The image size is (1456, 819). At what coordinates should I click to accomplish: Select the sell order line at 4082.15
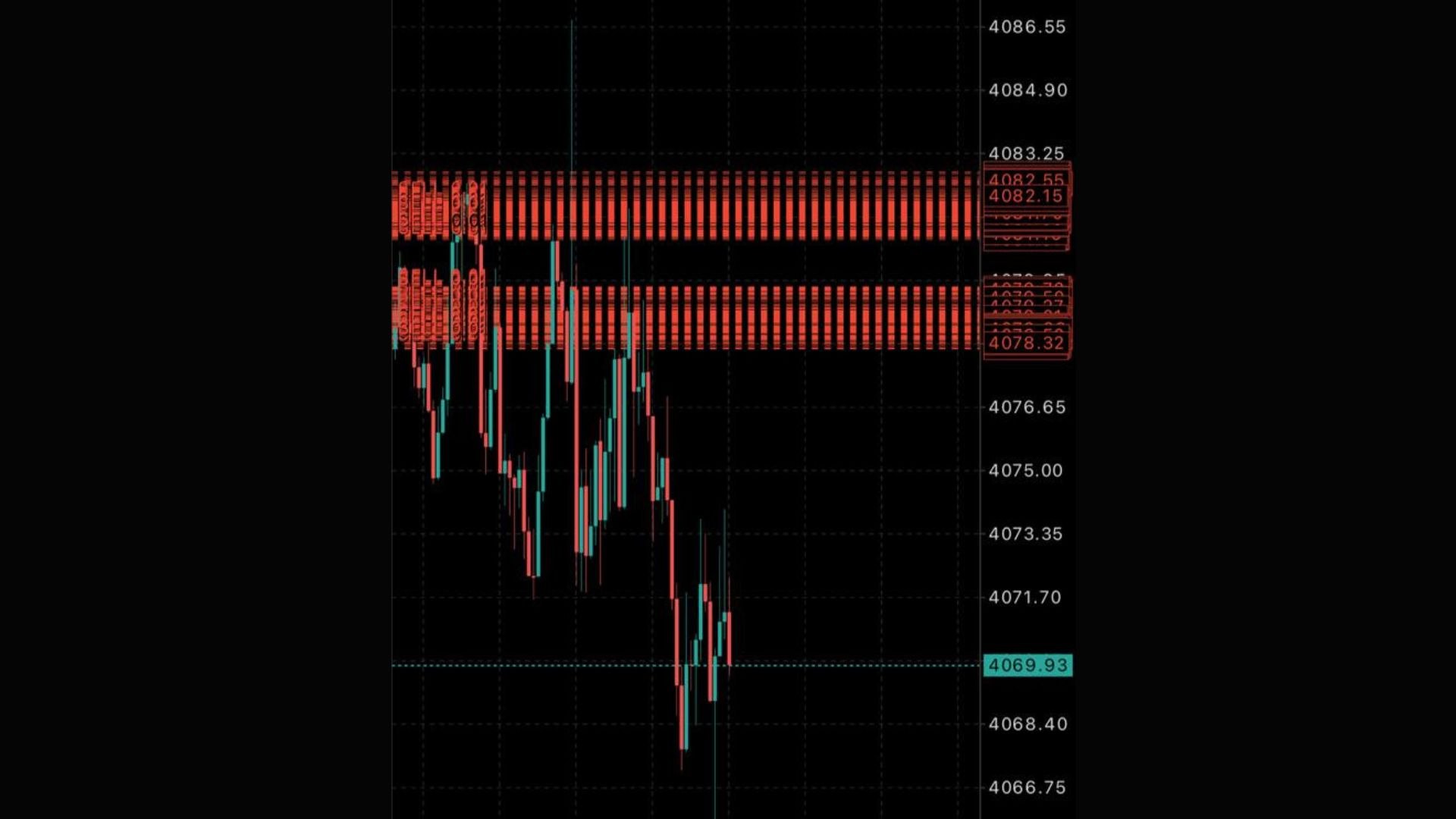click(x=1026, y=196)
